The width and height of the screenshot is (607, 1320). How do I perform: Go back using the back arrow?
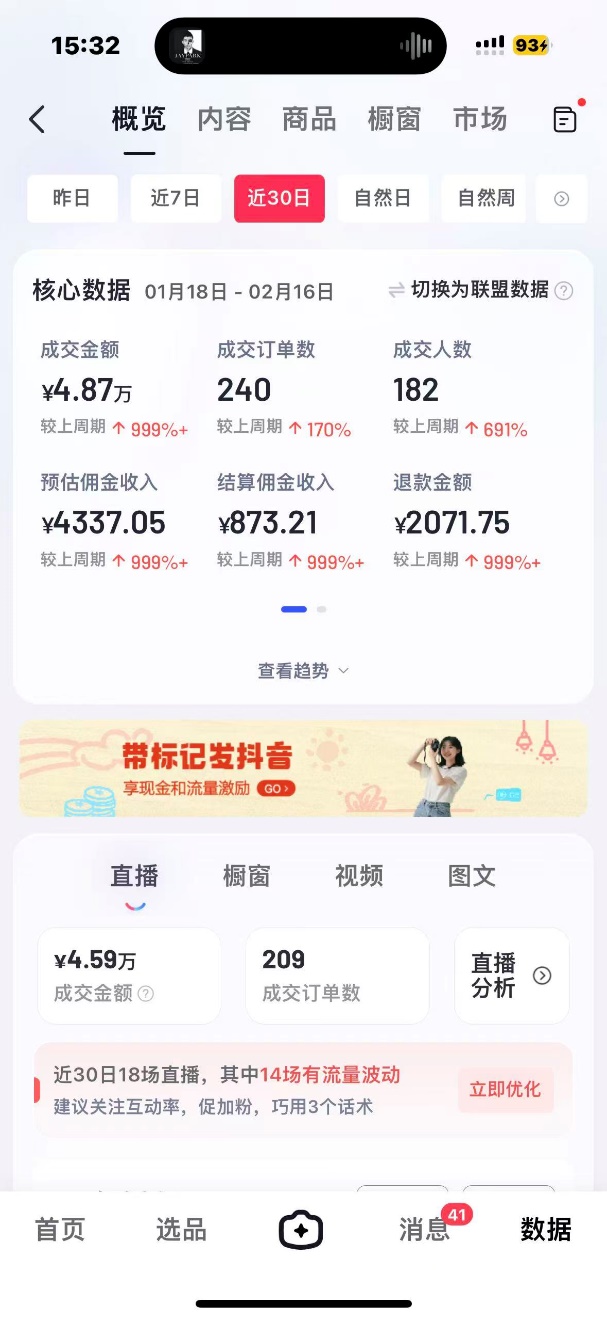pyautogui.click(x=37, y=120)
